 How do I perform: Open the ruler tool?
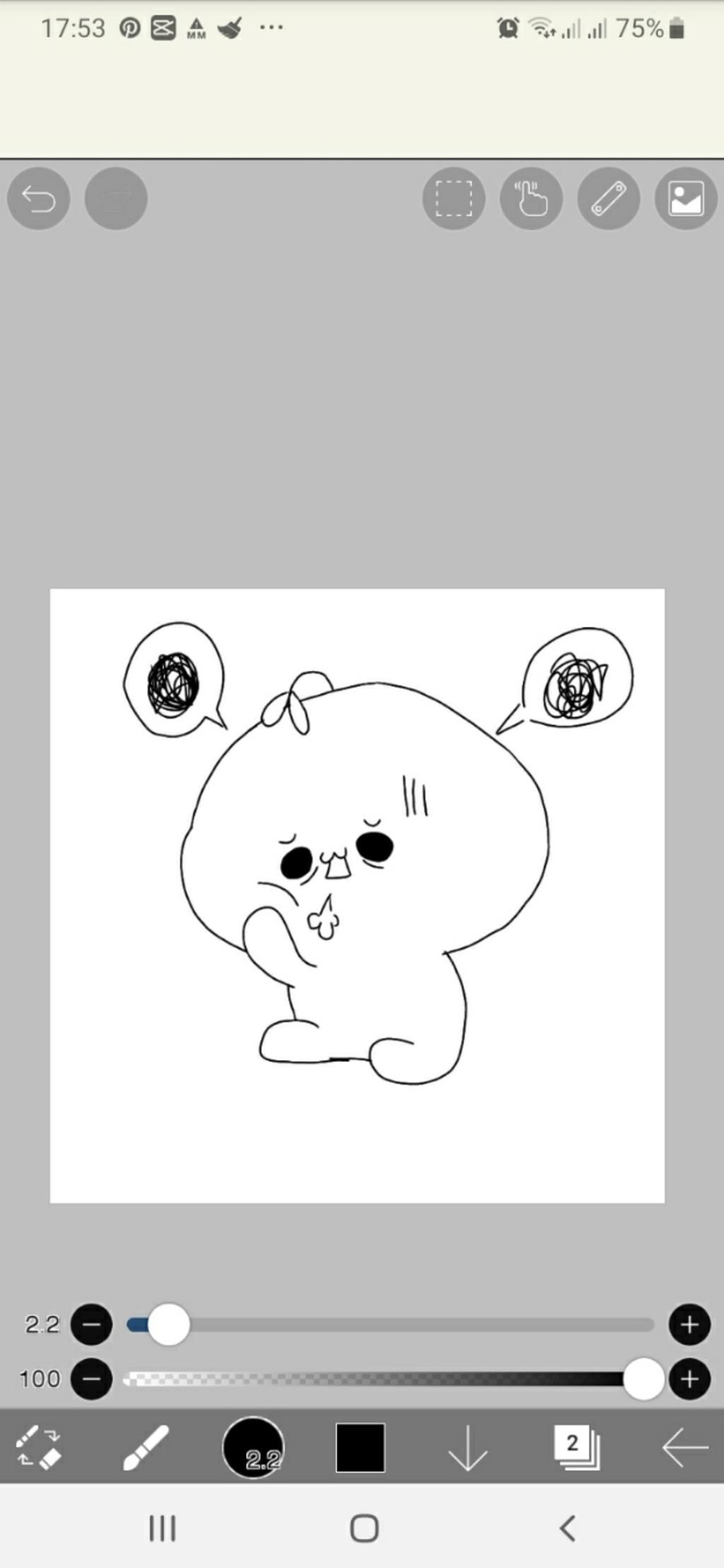[609, 199]
